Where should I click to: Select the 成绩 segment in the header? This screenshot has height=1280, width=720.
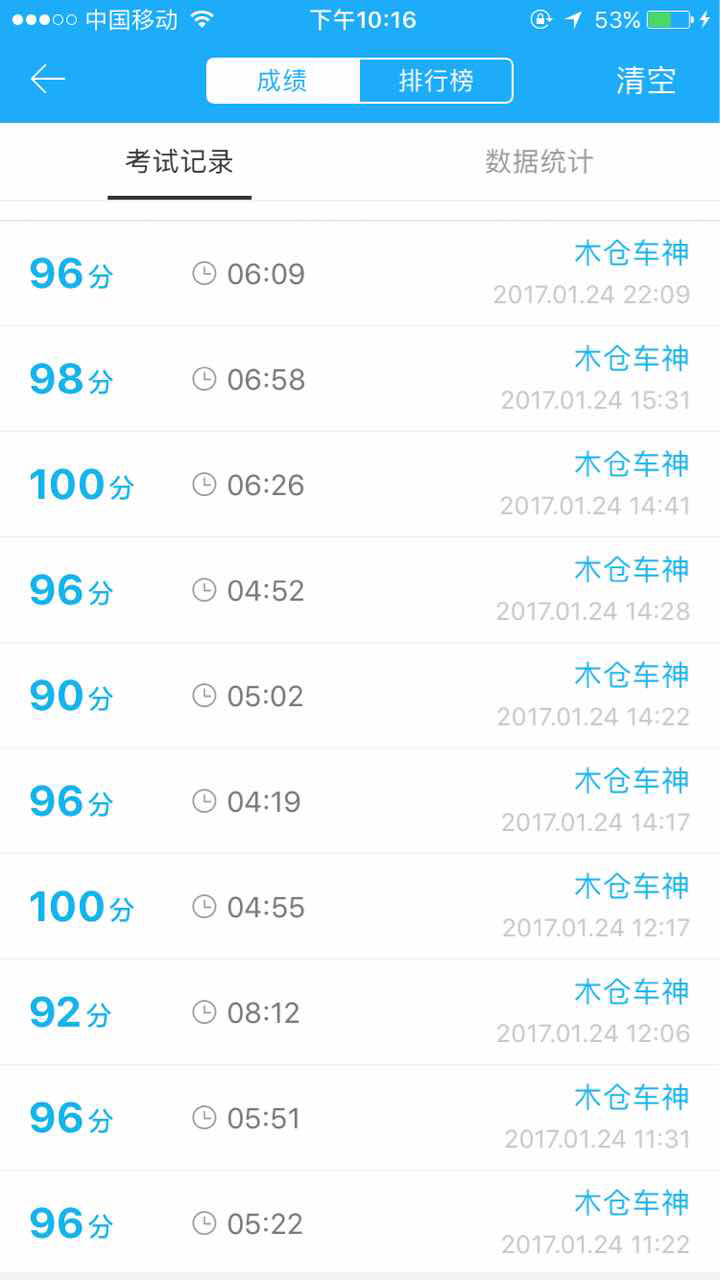(283, 80)
